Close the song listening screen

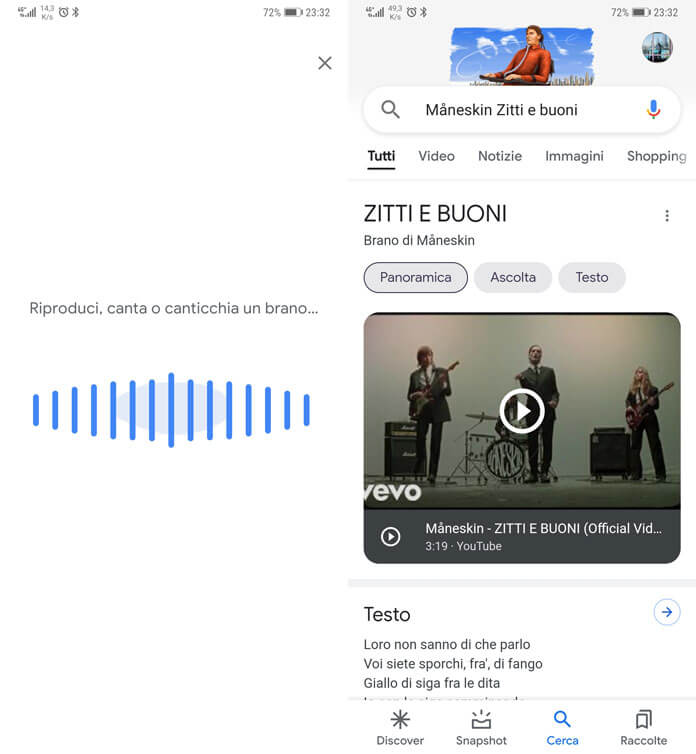click(325, 63)
